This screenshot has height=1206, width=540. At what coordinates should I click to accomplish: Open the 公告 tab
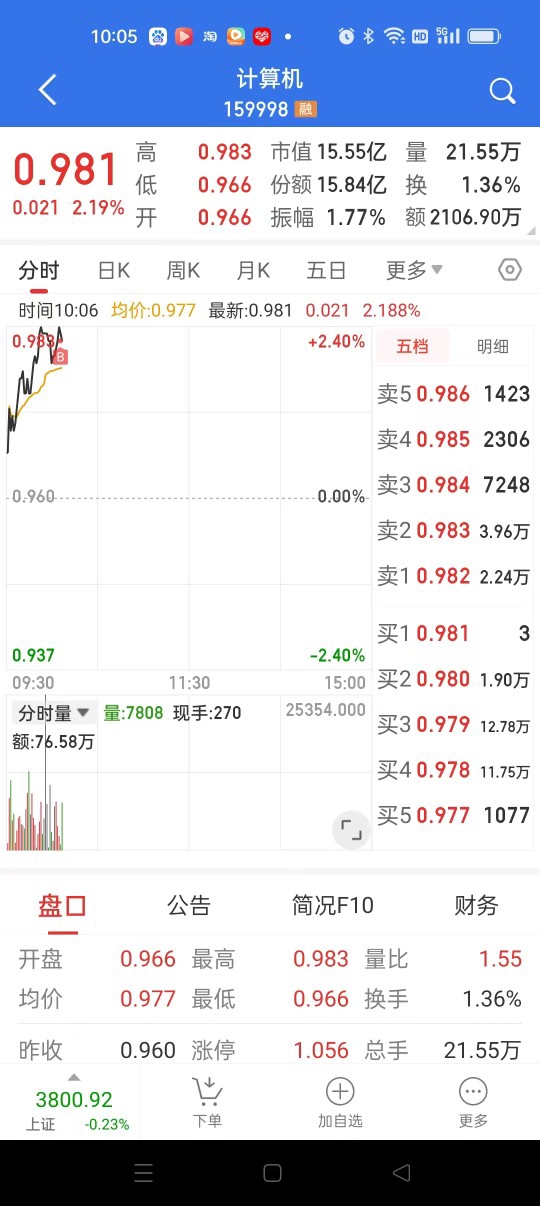(189, 906)
